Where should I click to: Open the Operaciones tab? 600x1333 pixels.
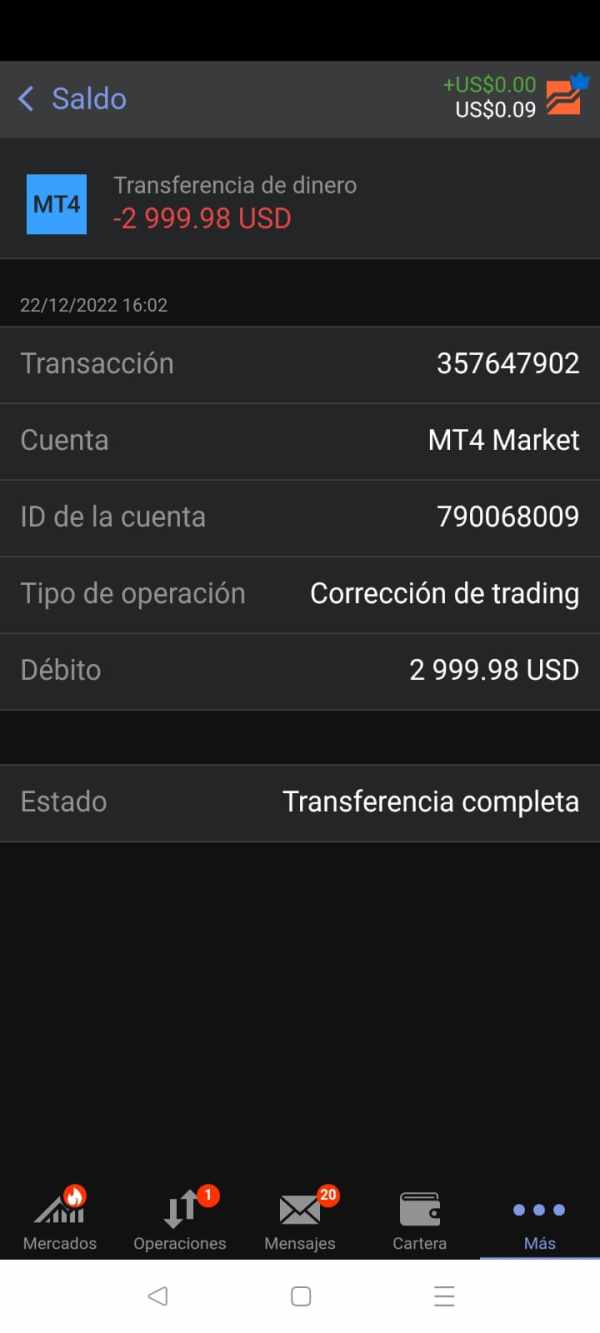pyautogui.click(x=180, y=1218)
